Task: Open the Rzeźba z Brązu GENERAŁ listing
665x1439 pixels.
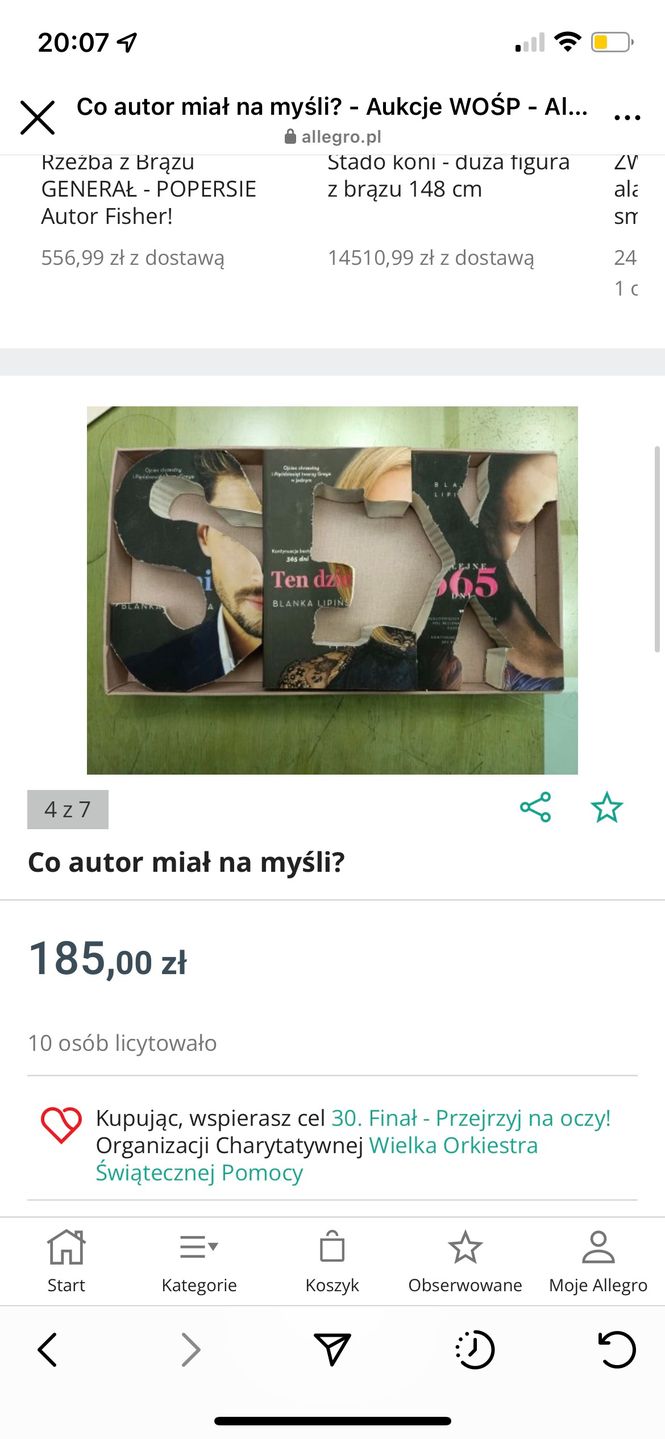Action: [149, 189]
